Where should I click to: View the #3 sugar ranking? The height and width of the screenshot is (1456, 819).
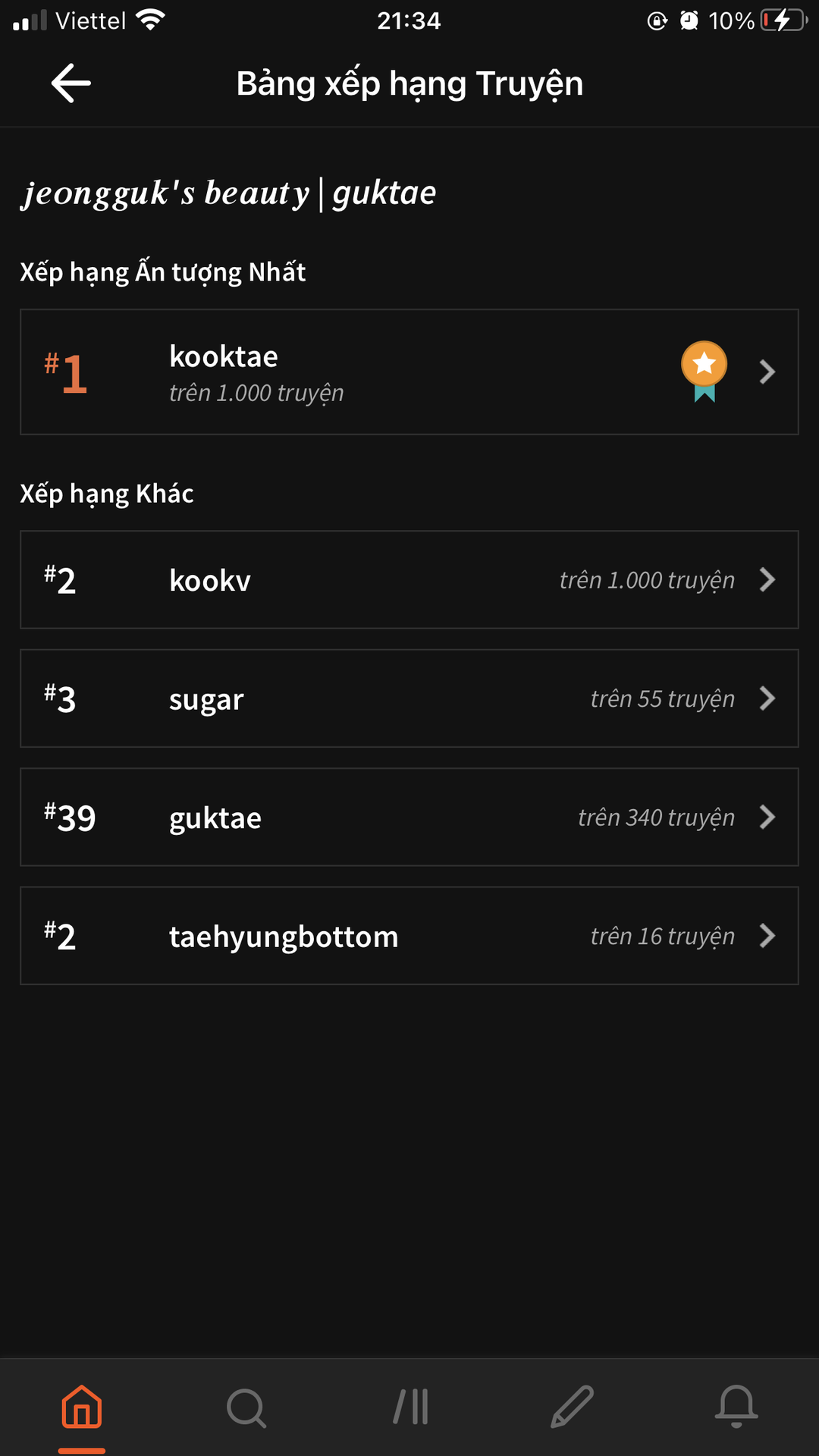coord(409,698)
